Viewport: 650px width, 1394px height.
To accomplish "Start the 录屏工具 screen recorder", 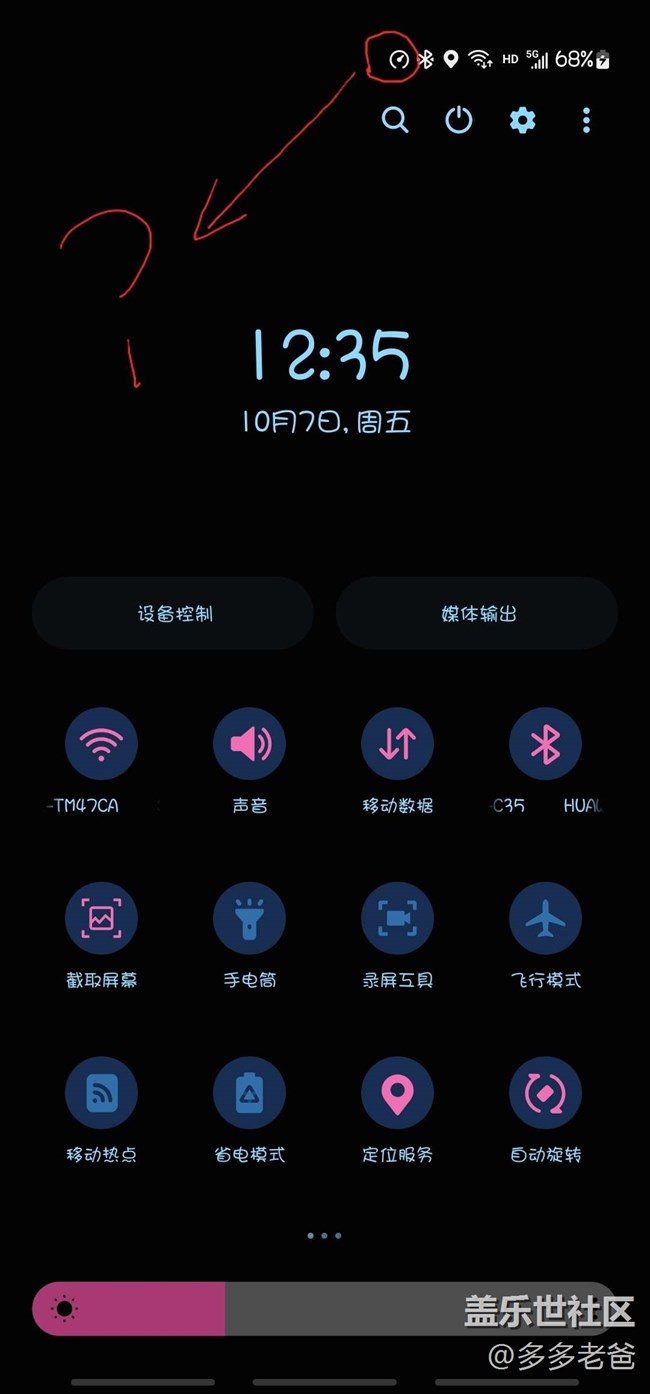I will 397,918.
